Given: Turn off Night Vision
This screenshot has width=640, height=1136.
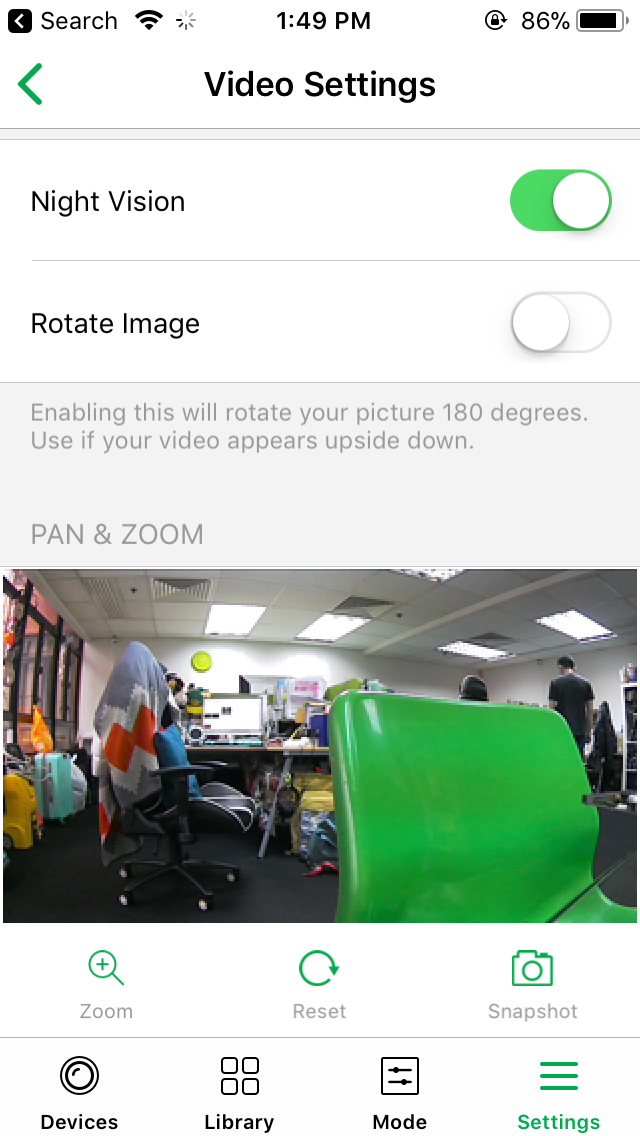Looking at the screenshot, I should [560, 201].
